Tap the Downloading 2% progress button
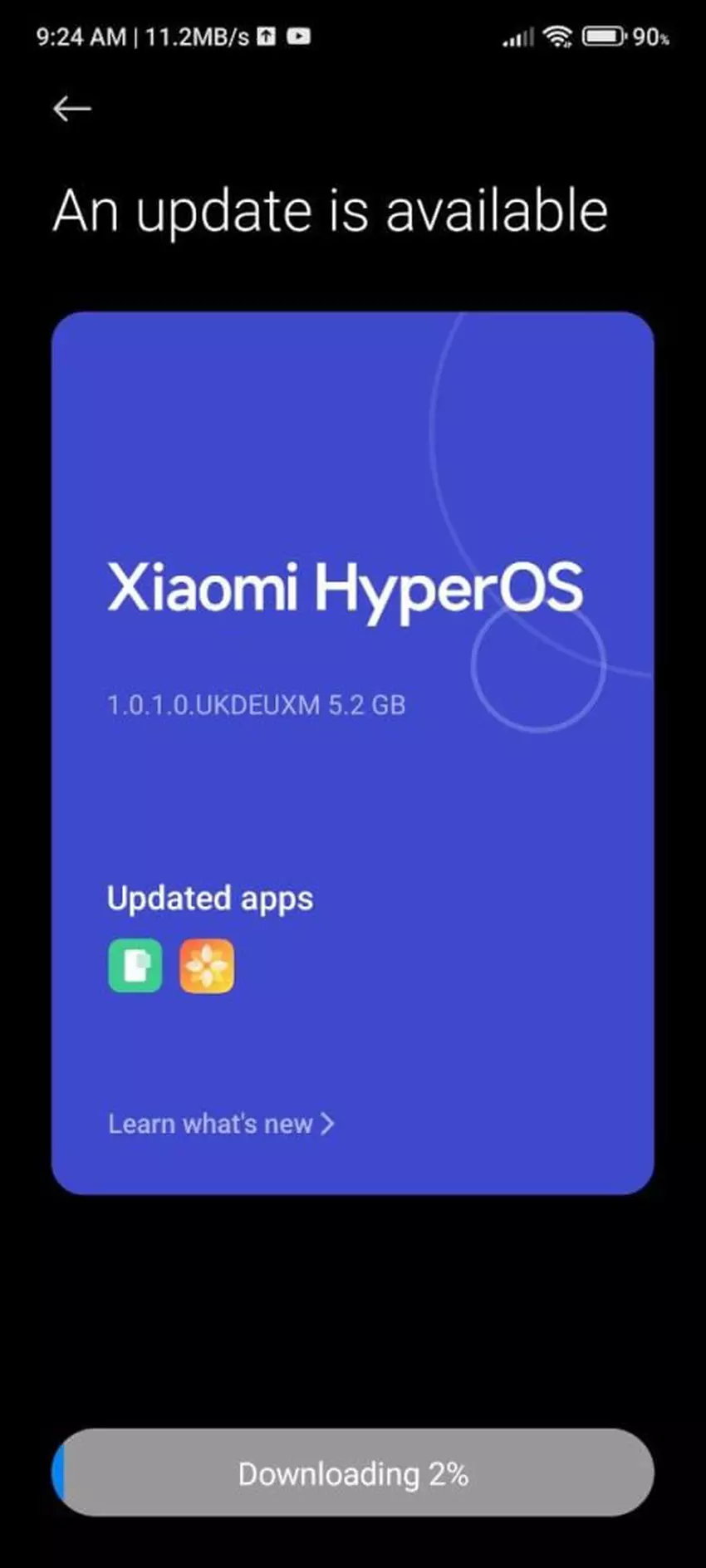 [x=353, y=1473]
